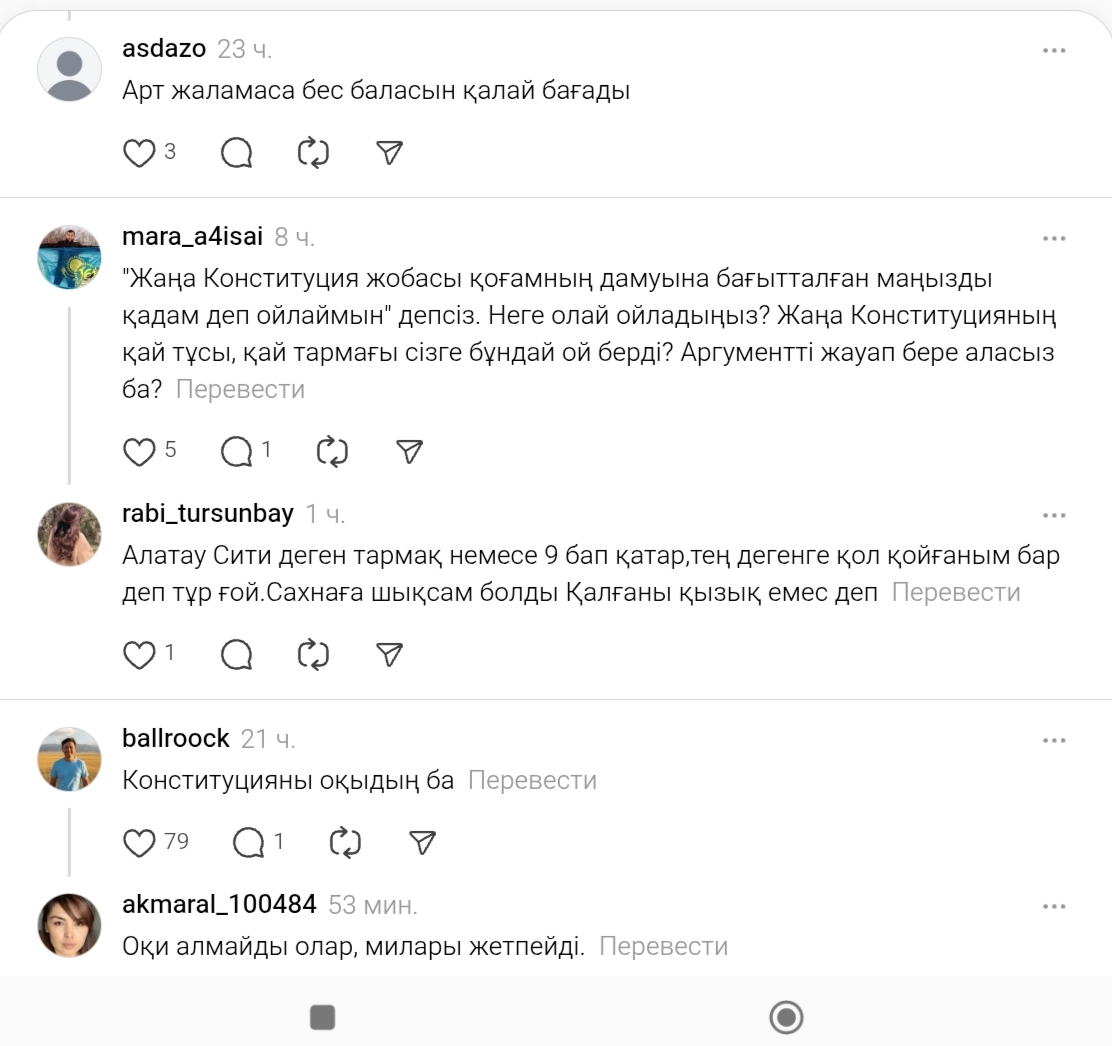
Task: Translate mara_a4isai's comment
Action: click(240, 390)
